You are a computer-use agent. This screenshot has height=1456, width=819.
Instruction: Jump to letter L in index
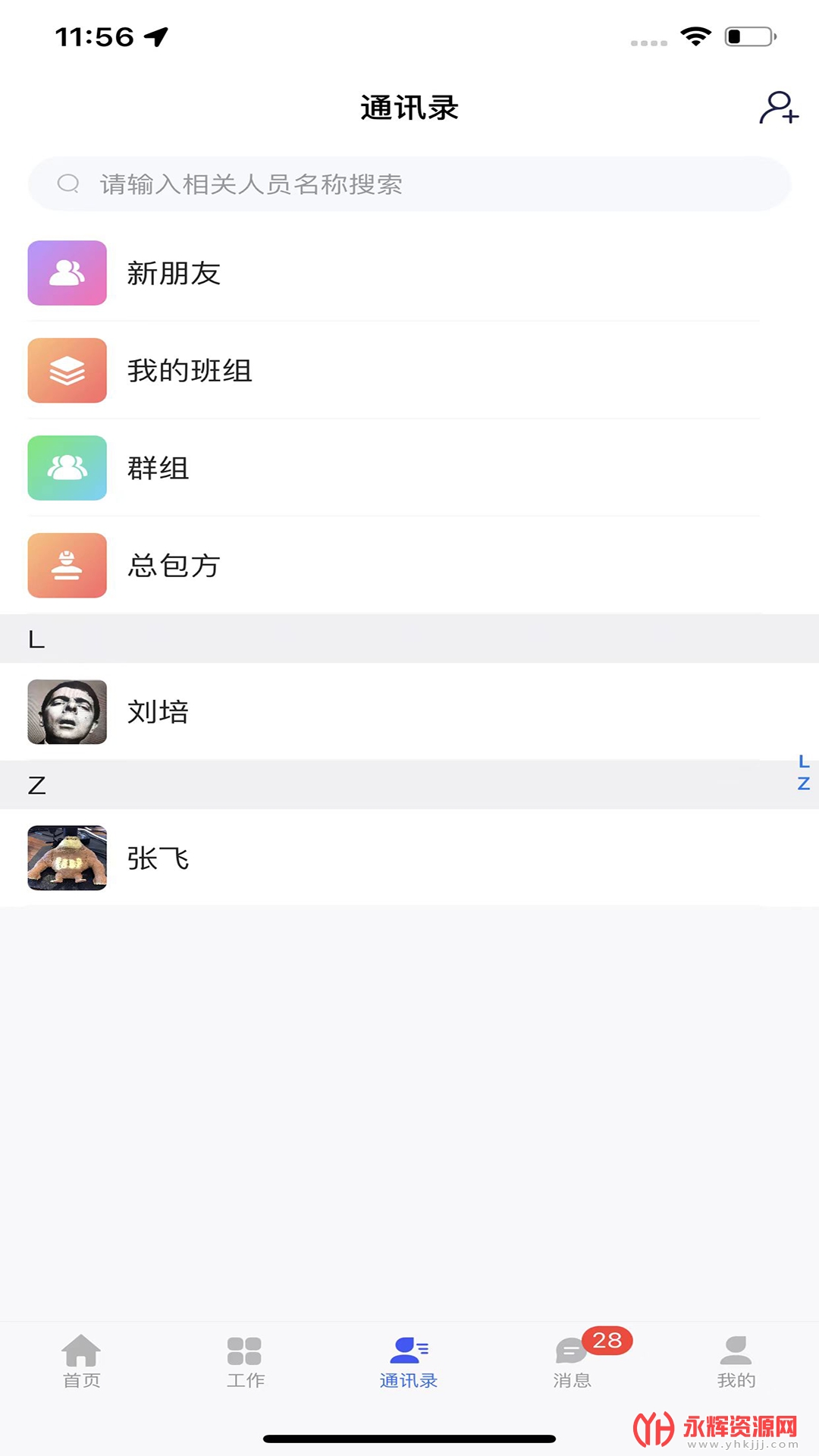pos(804,761)
